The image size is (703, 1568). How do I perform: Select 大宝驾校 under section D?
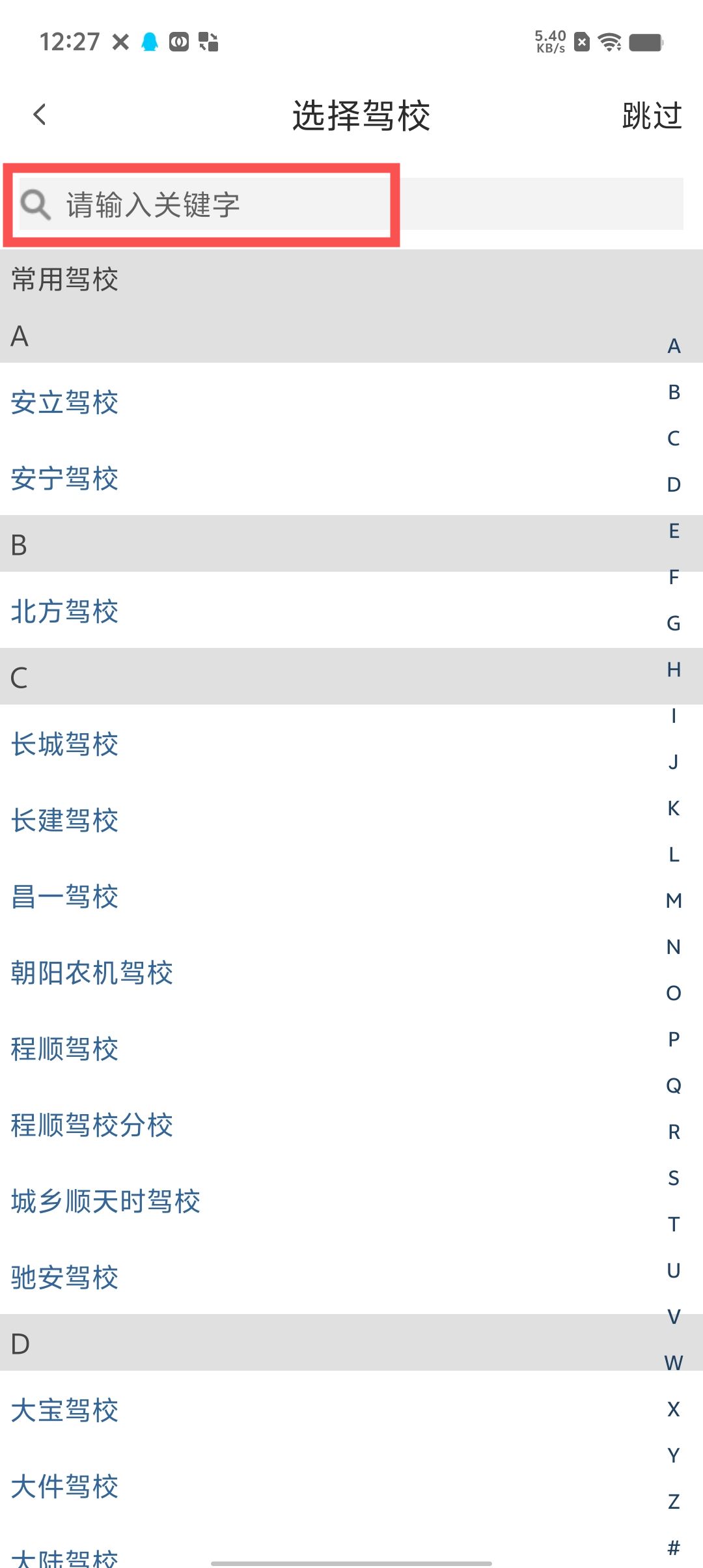[x=64, y=1411]
